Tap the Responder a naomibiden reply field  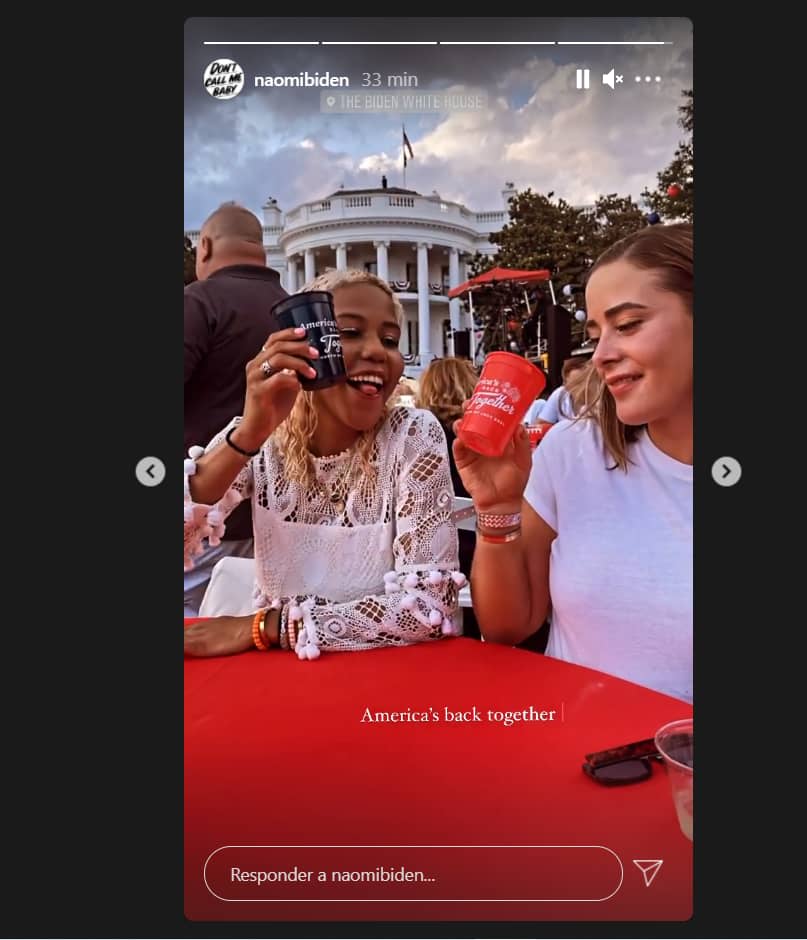click(x=412, y=874)
